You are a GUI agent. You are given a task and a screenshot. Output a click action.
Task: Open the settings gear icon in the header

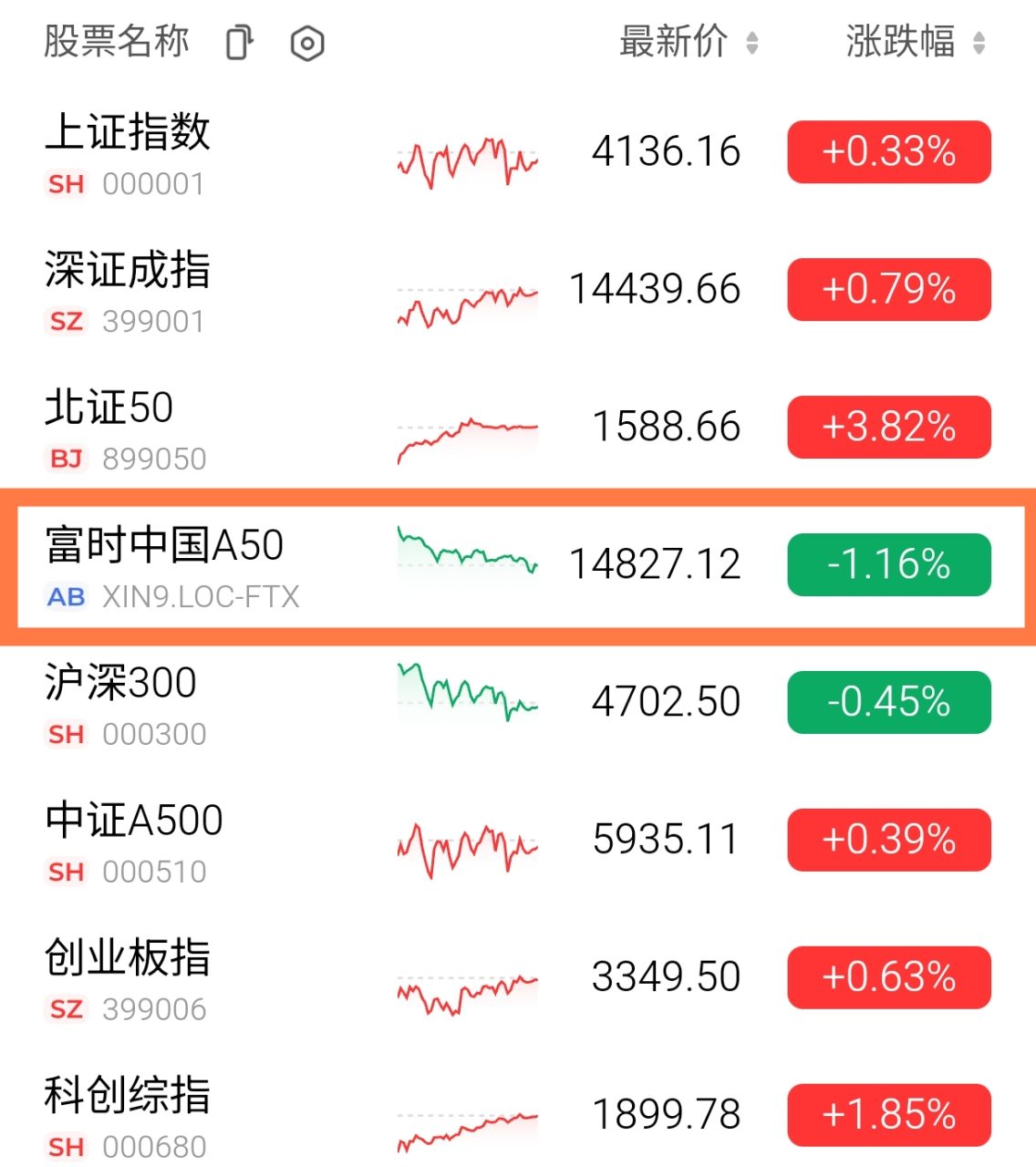pos(306,41)
